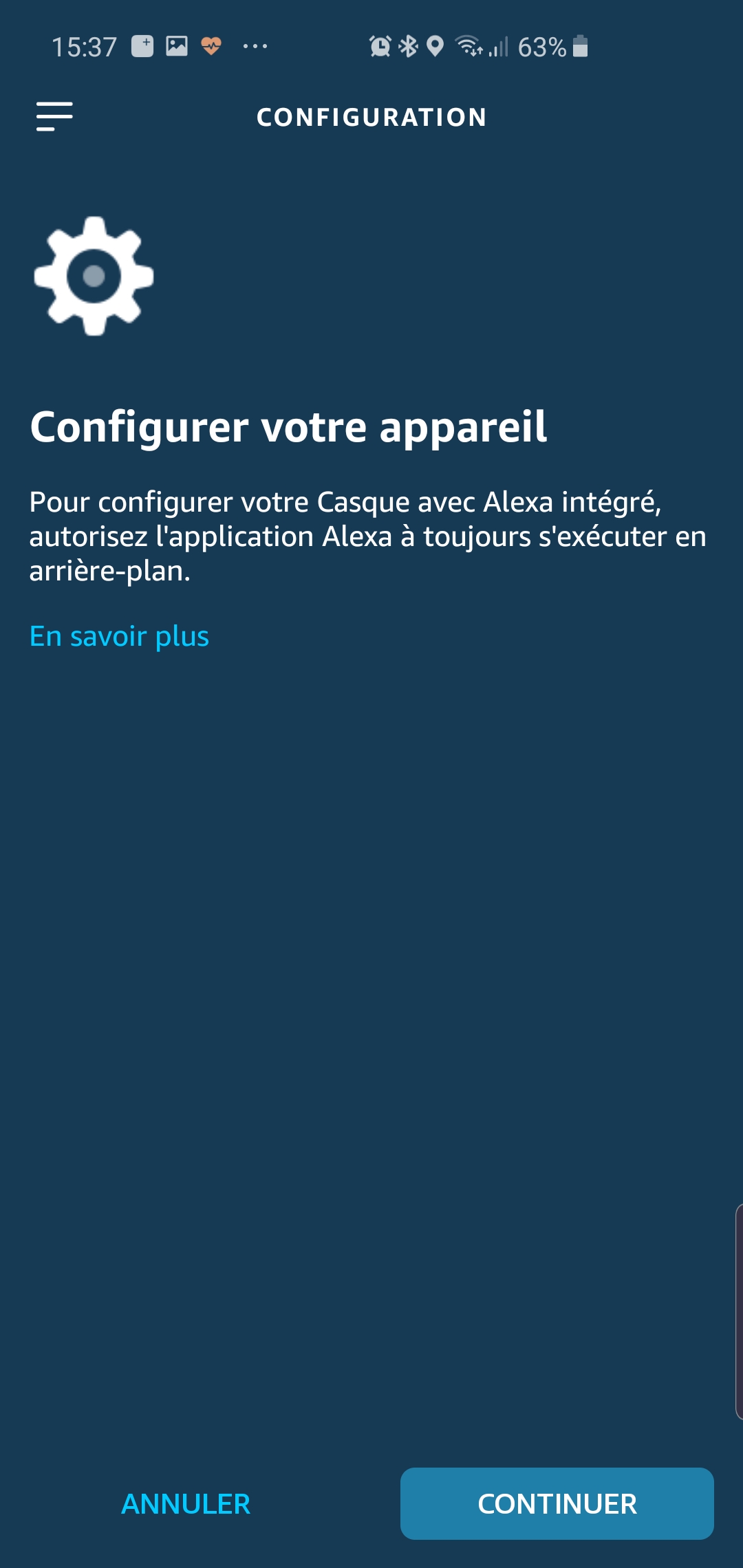Tap CONTINUER to proceed with setup

point(557,1504)
